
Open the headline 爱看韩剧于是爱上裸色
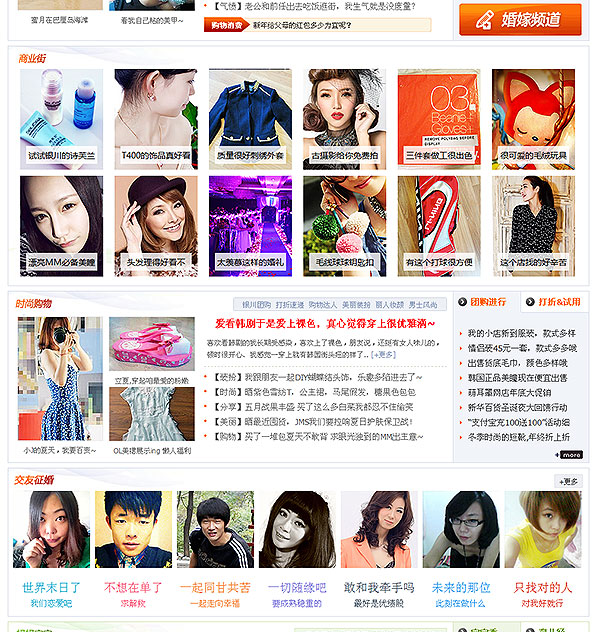point(325,324)
